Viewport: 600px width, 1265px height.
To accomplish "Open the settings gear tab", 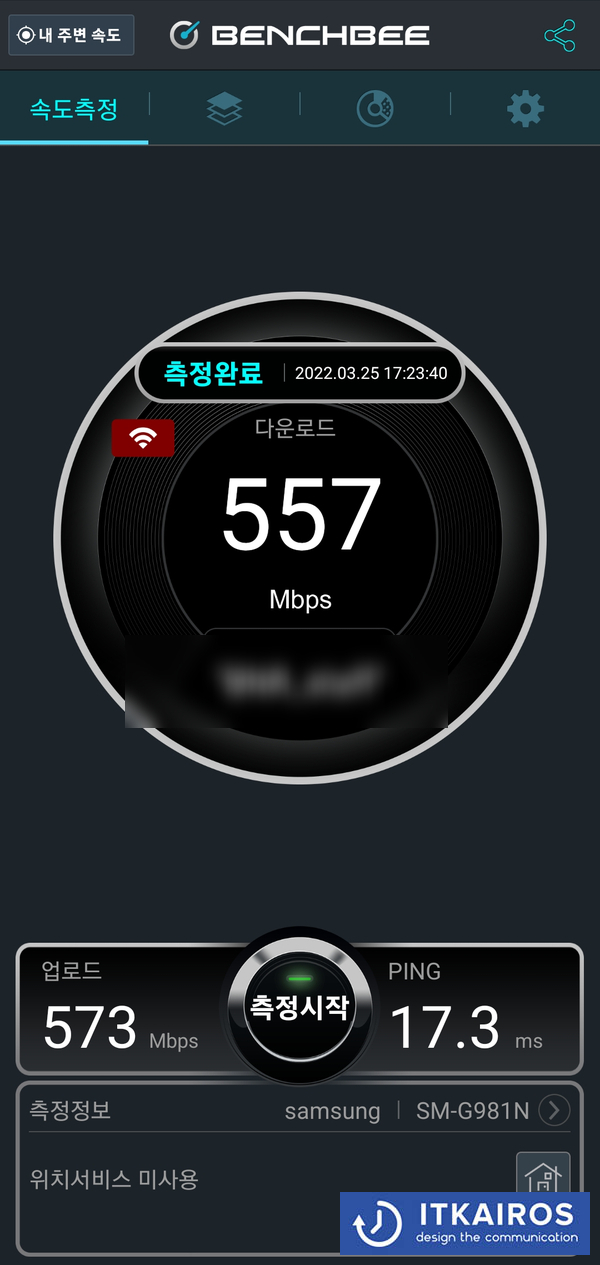I will 525,108.
